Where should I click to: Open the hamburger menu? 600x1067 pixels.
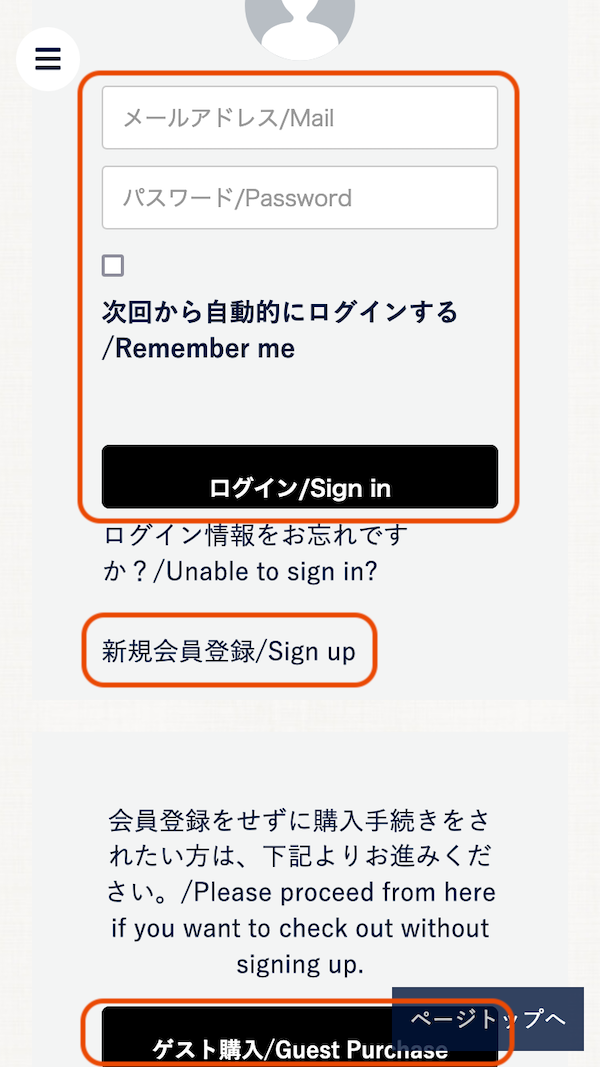48,59
